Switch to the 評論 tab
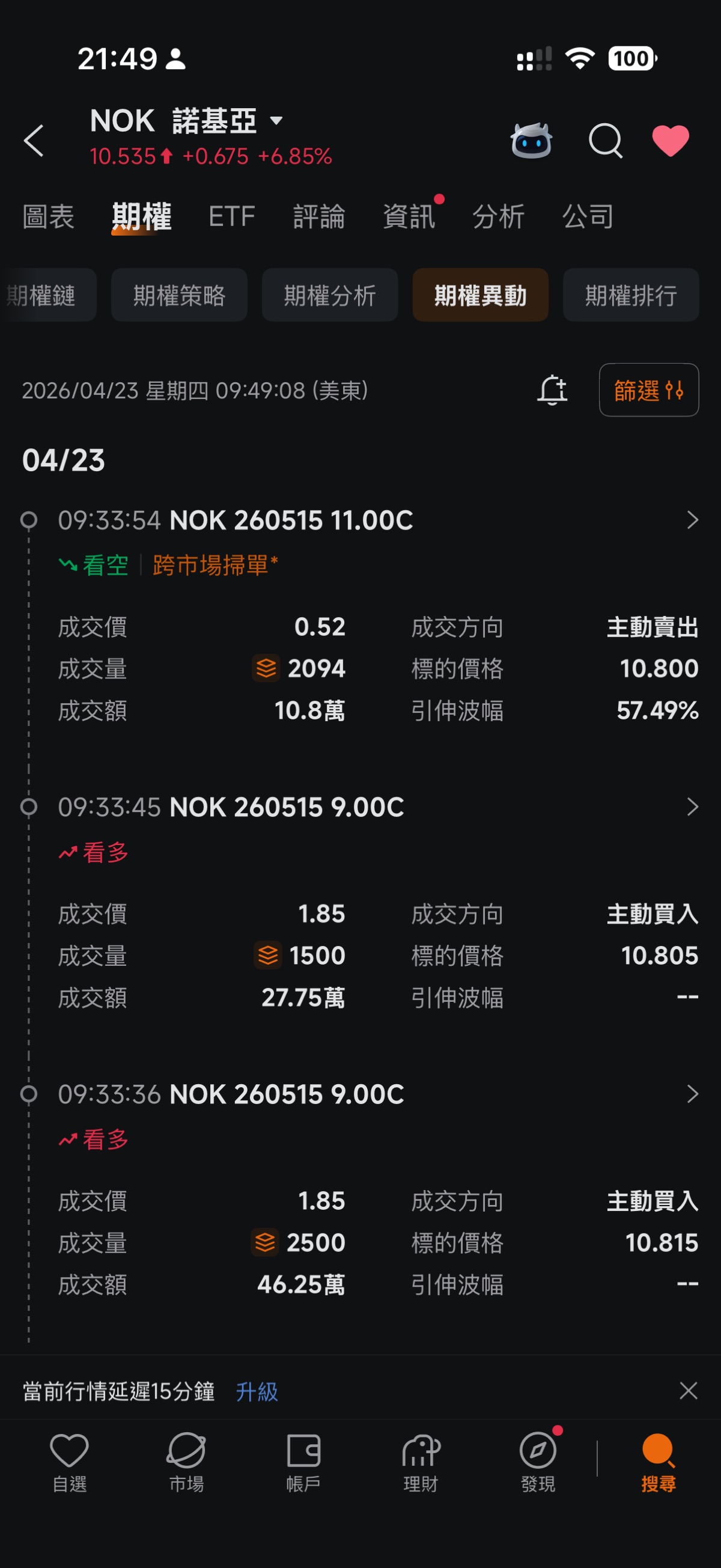Screen dimensions: 721x1568 pos(319,217)
